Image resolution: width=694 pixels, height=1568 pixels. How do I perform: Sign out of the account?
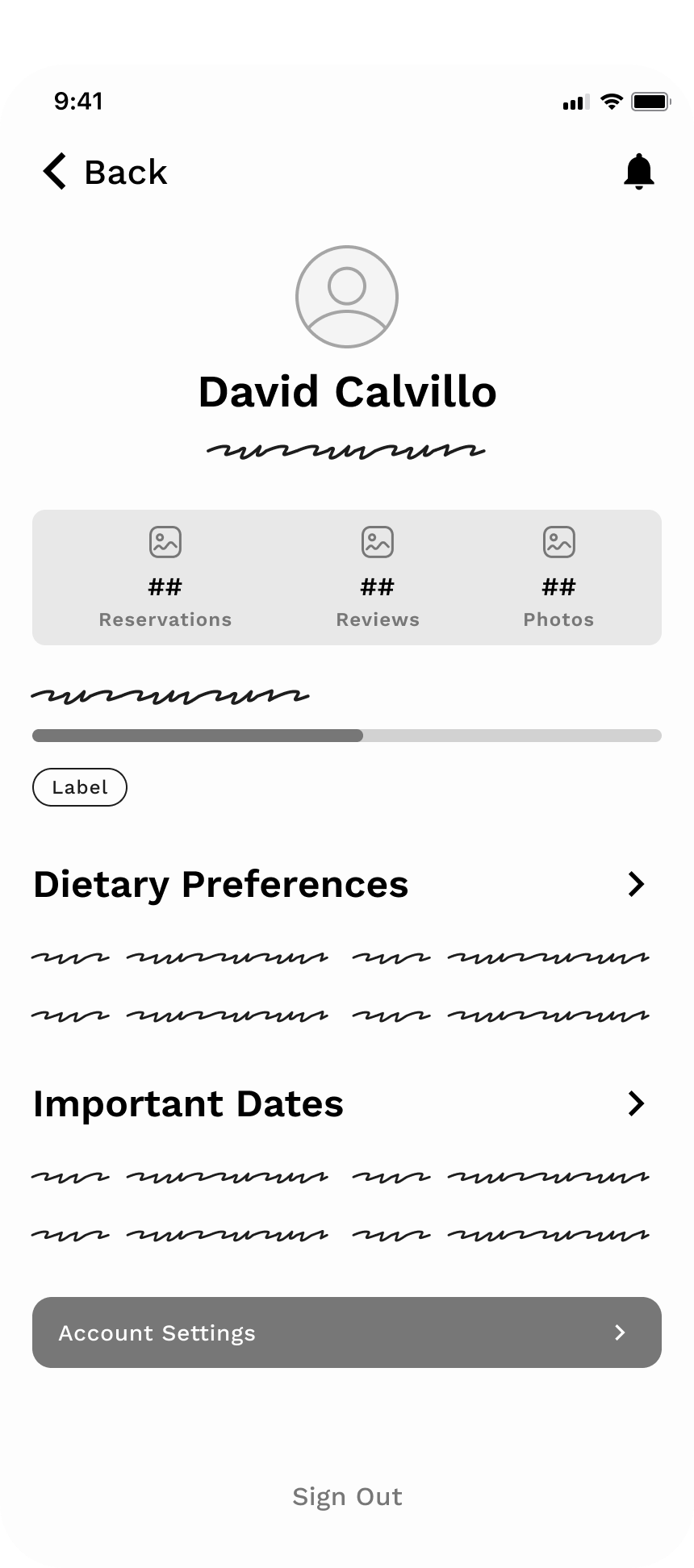tap(347, 1497)
